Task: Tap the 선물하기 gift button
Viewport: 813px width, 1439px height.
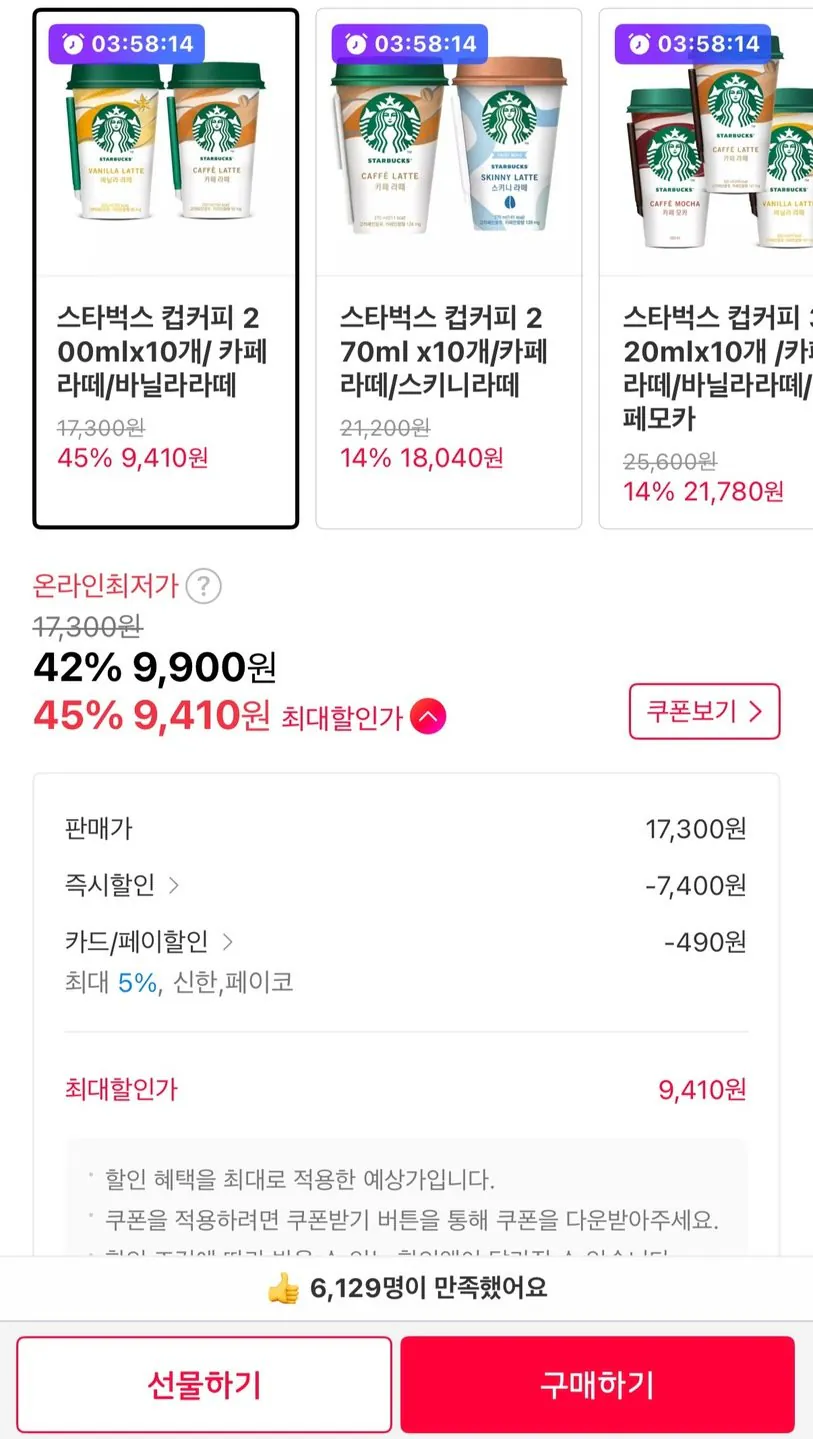Action: pyautogui.click(x=204, y=1384)
